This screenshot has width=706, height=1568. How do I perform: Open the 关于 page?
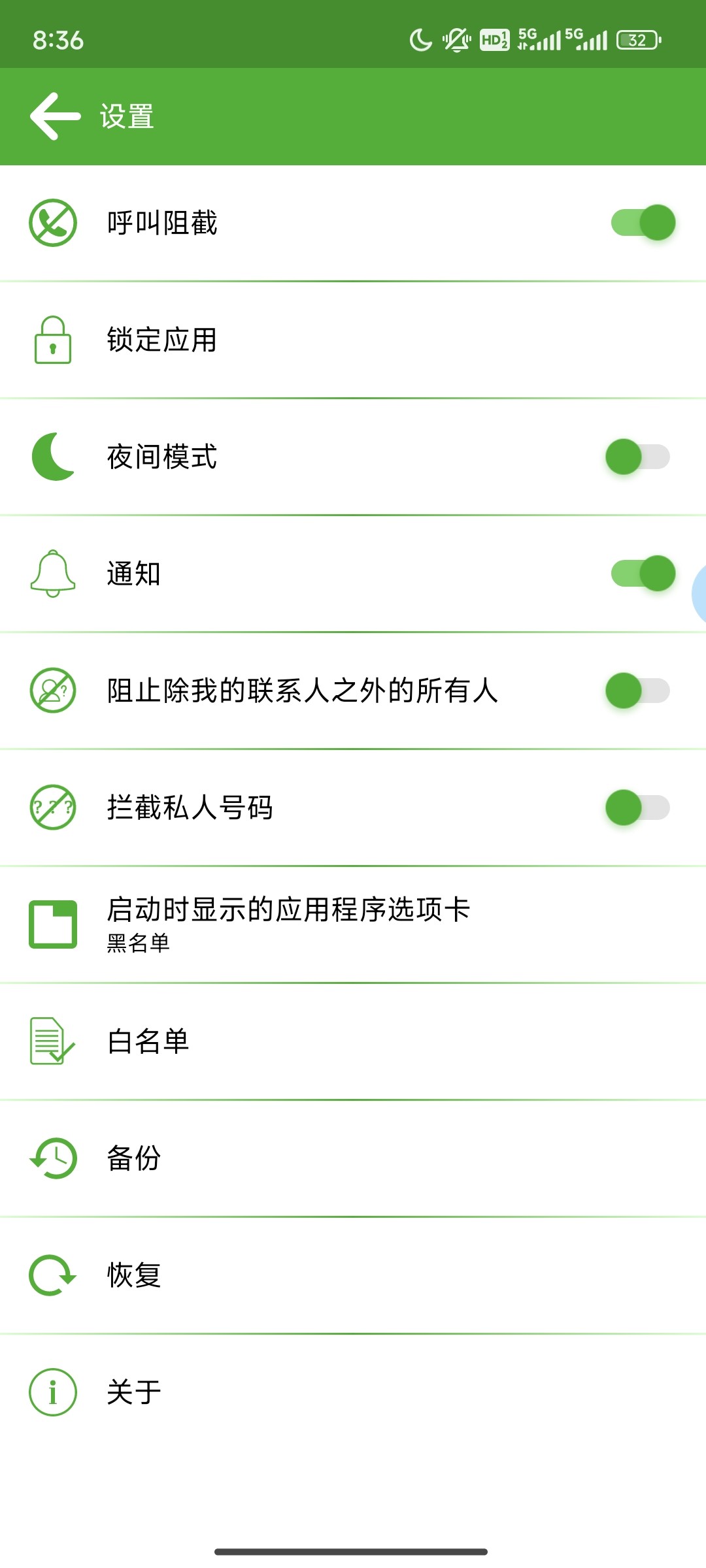353,1392
